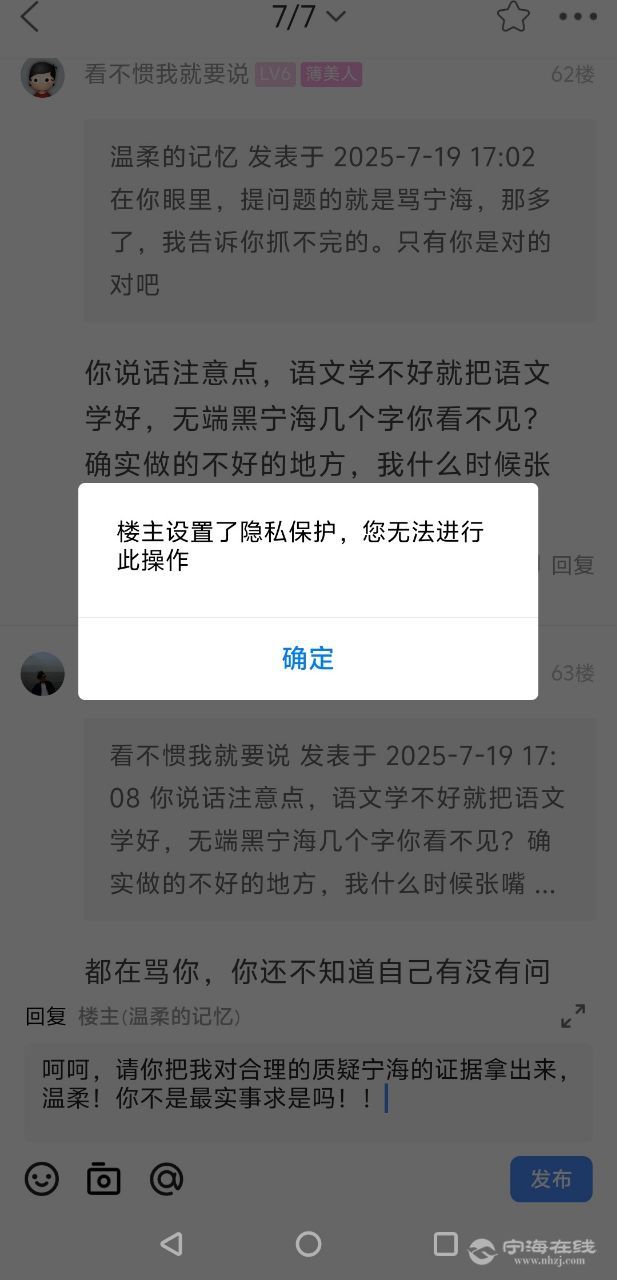Confirm the dialog with 确定
617x1280 pixels.
click(x=308, y=658)
